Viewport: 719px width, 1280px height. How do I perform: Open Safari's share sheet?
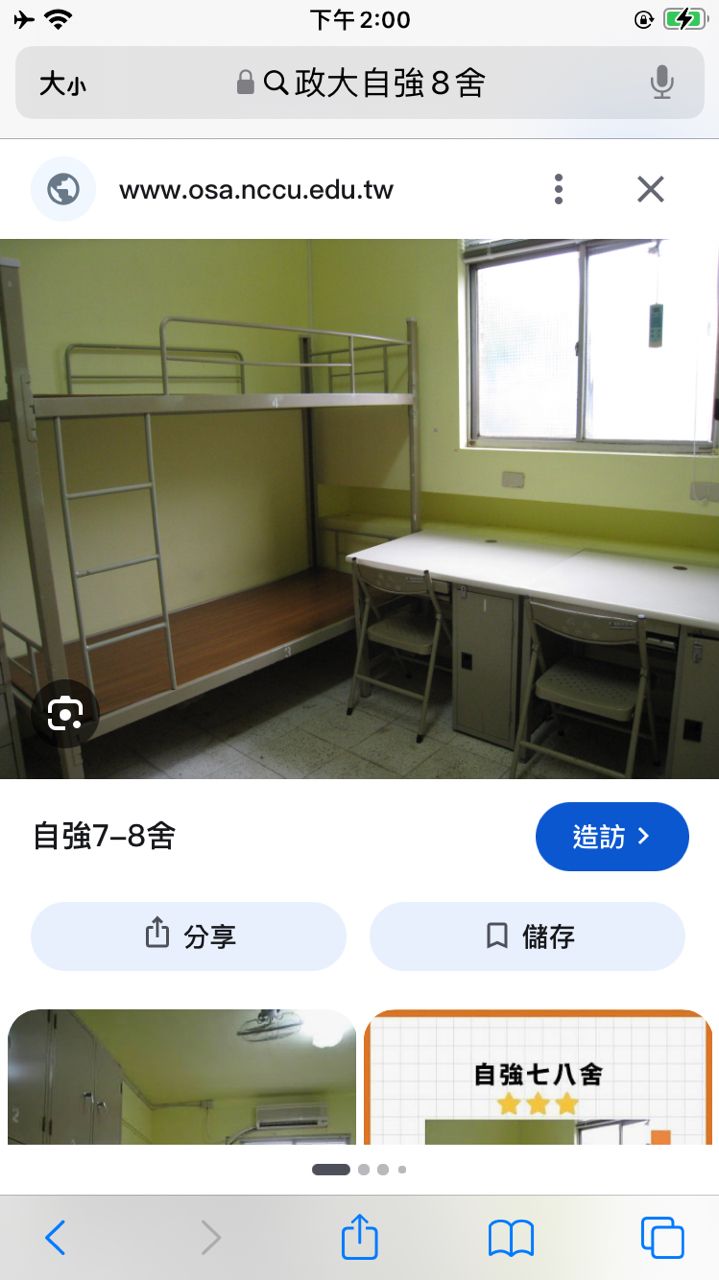point(360,1237)
